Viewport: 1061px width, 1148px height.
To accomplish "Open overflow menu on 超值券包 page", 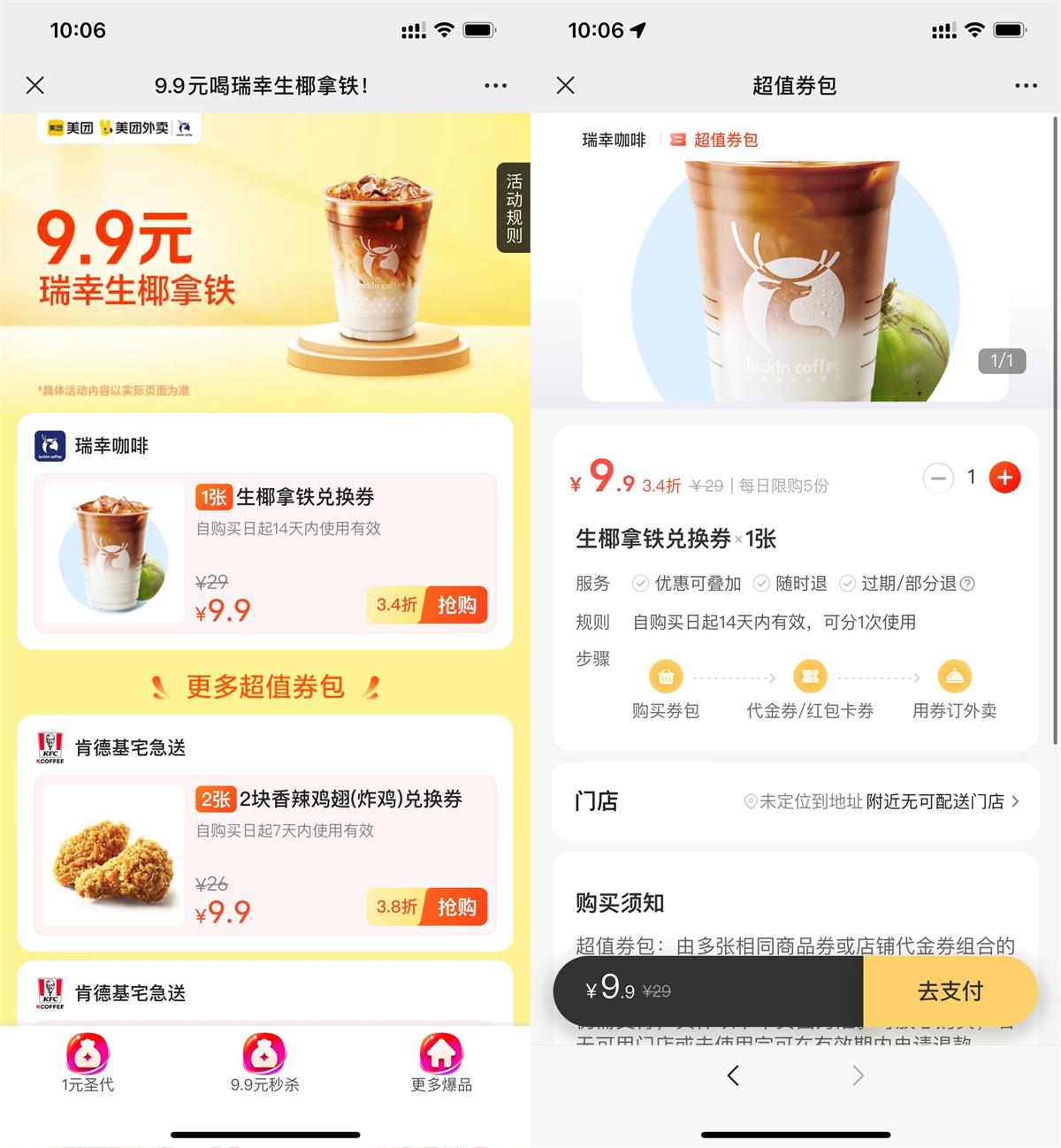I will coord(1026,86).
